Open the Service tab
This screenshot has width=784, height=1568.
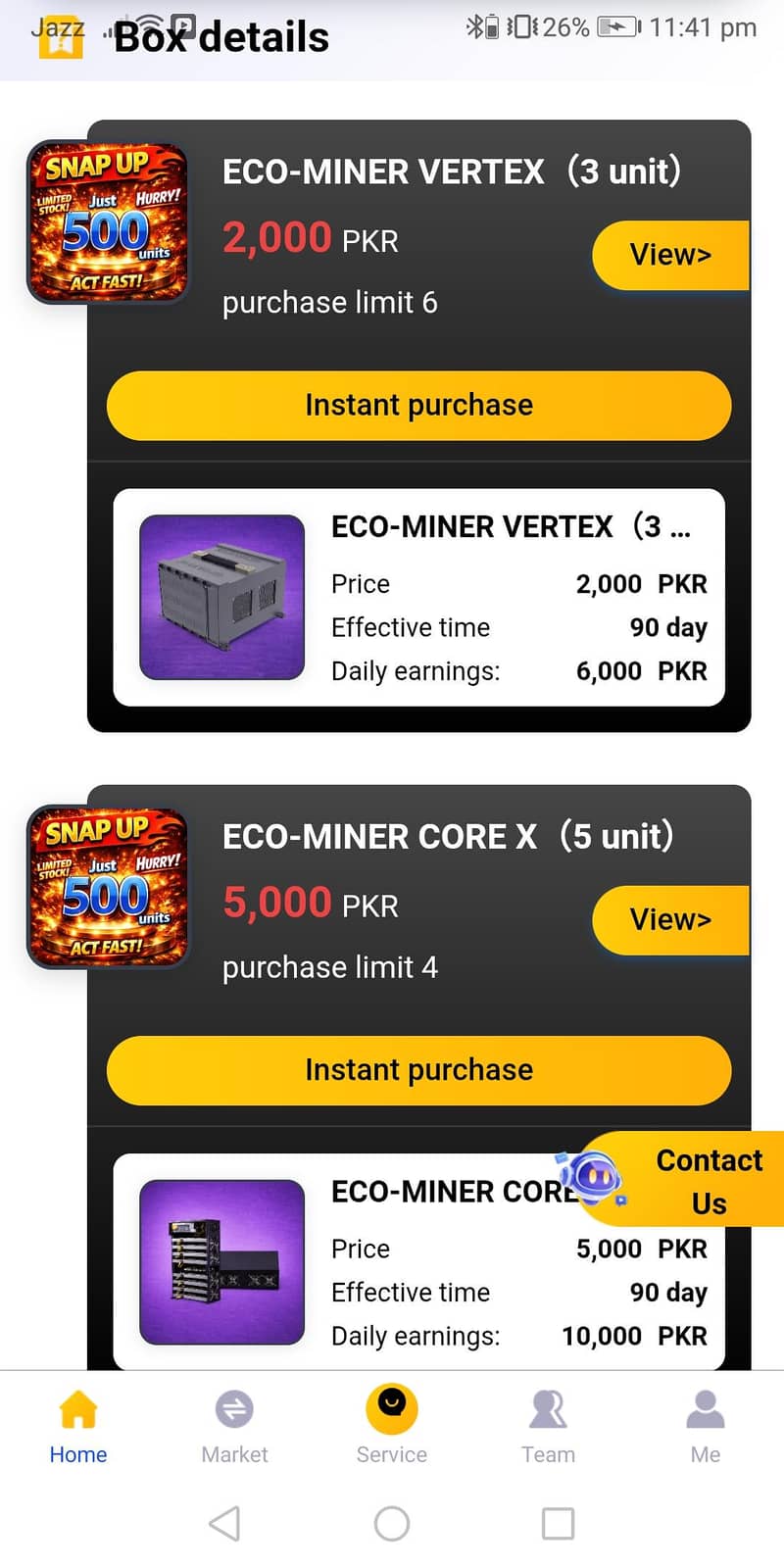[392, 1426]
